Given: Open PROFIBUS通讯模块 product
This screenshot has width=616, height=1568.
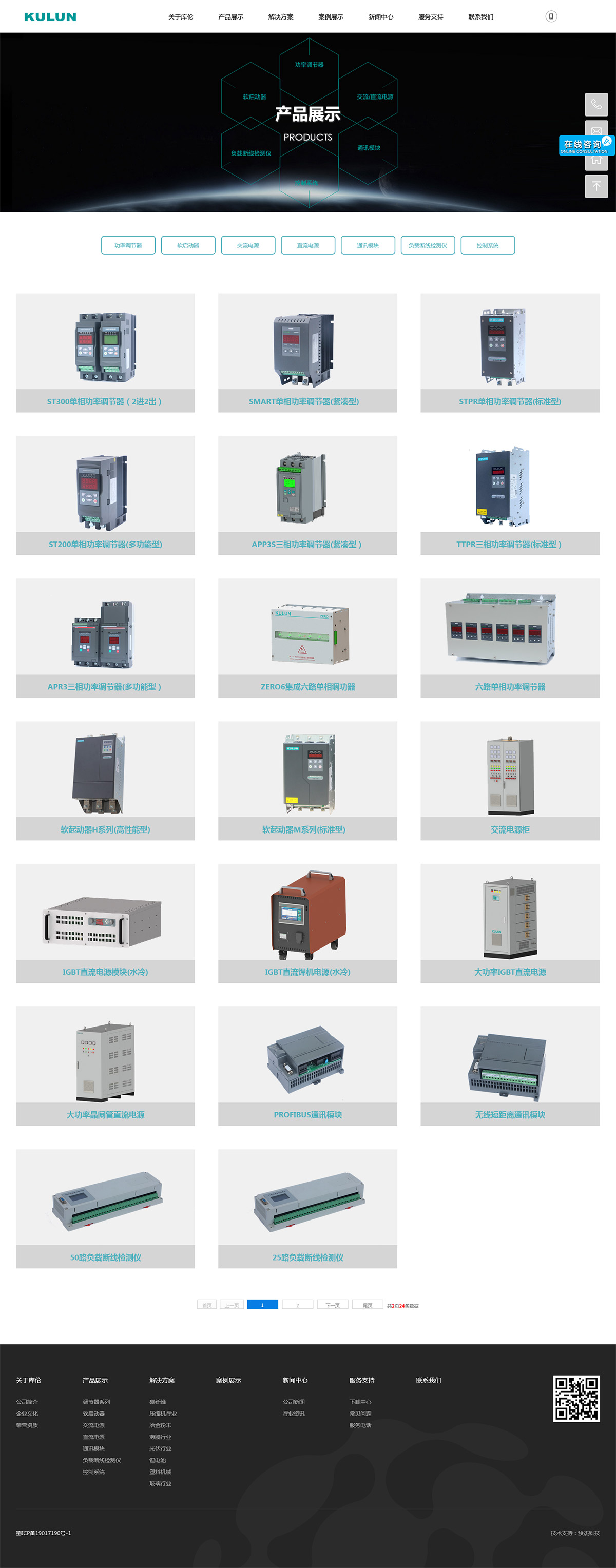Looking at the screenshot, I should pos(307,1065).
